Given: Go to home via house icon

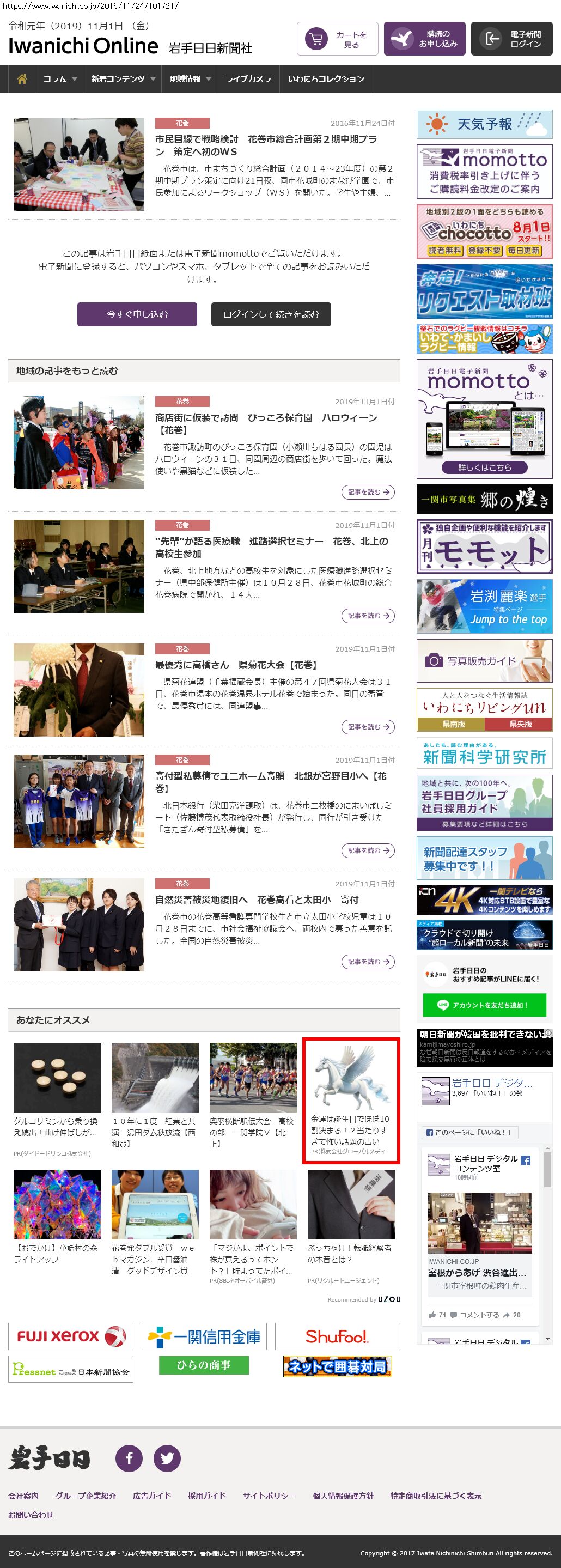Looking at the screenshot, I should [22, 79].
